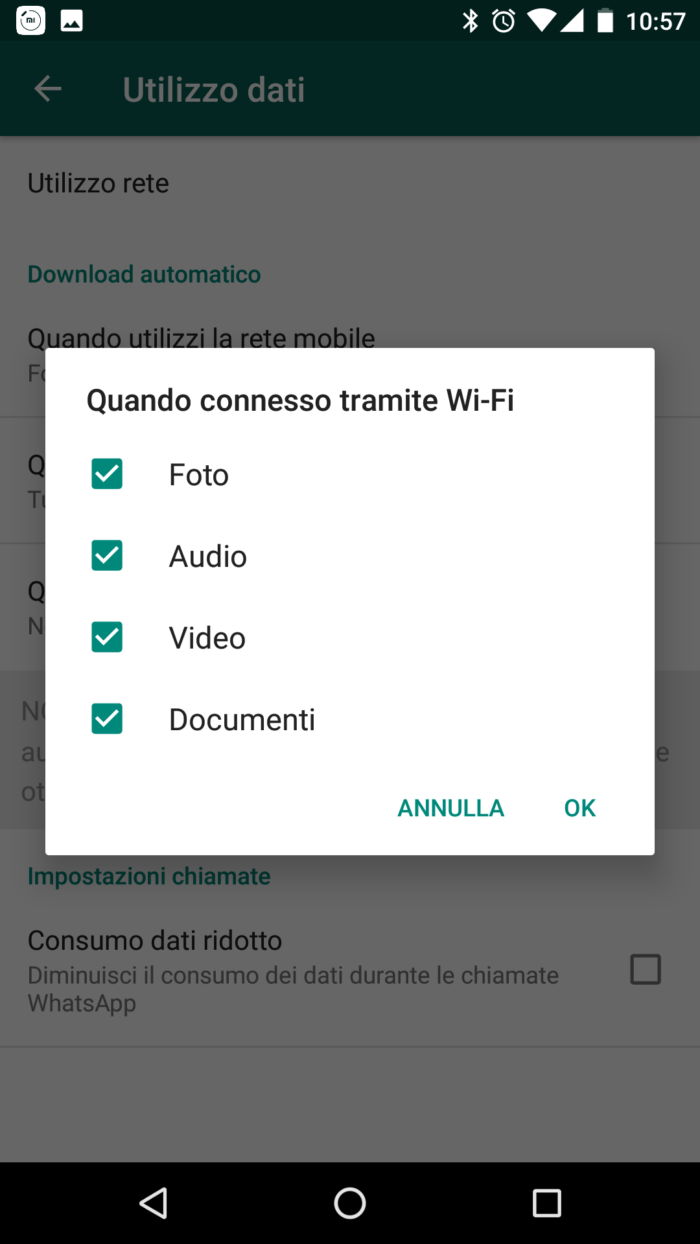Go to the home screen
The height and width of the screenshot is (1244, 700).
click(x=350, y=1203)
